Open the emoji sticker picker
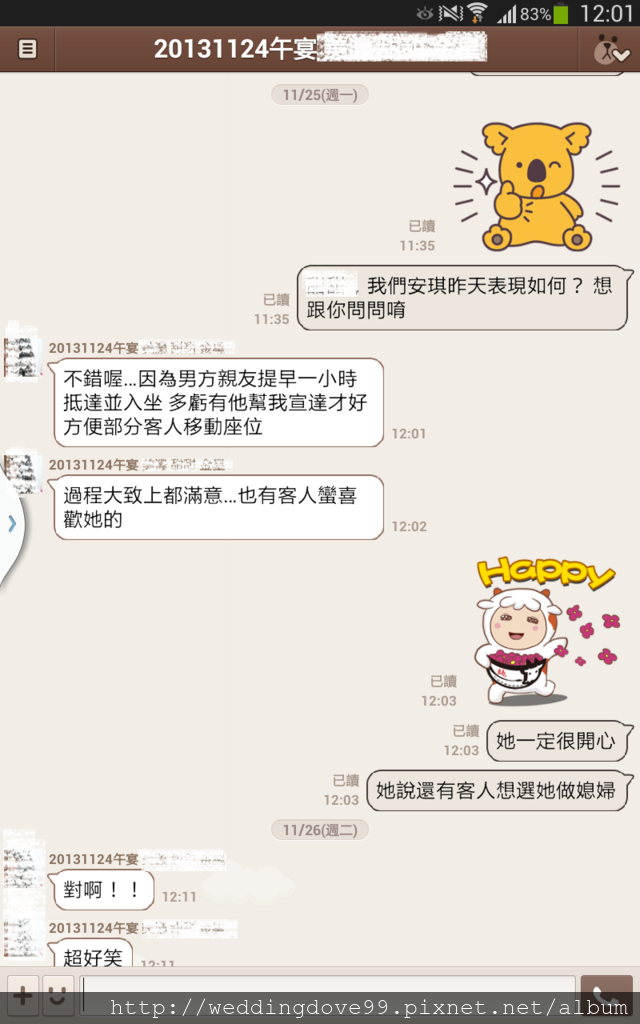 58,995
